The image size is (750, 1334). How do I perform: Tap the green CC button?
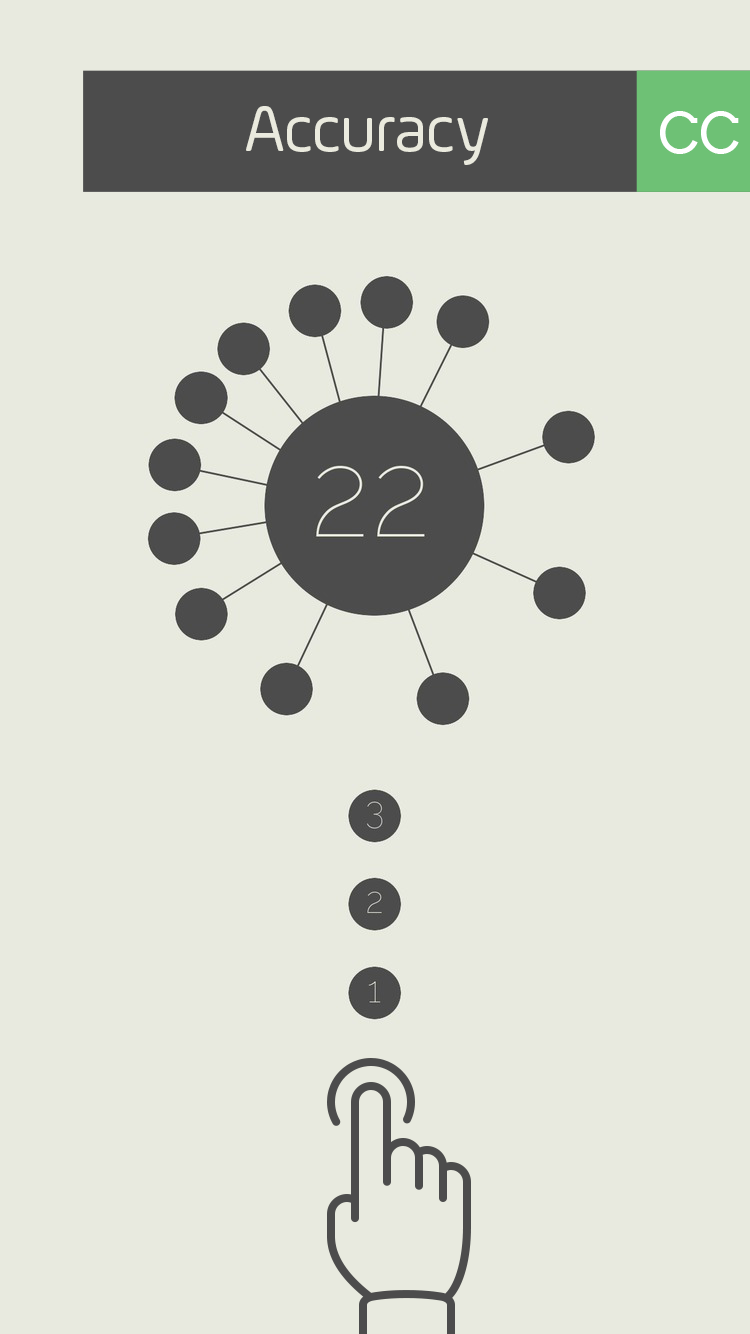[x=694, y=131]
